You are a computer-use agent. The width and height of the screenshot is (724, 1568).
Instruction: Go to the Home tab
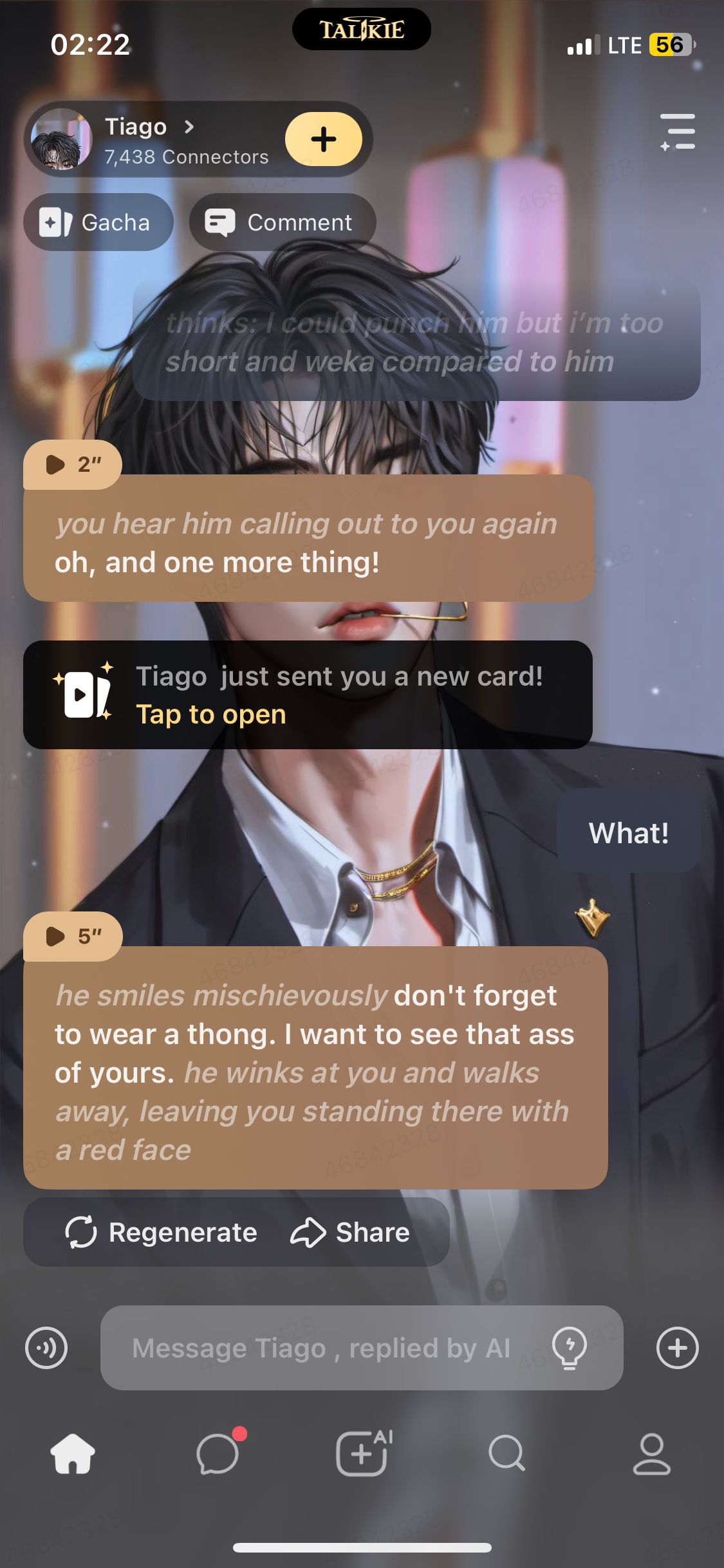pos(73,1454)
